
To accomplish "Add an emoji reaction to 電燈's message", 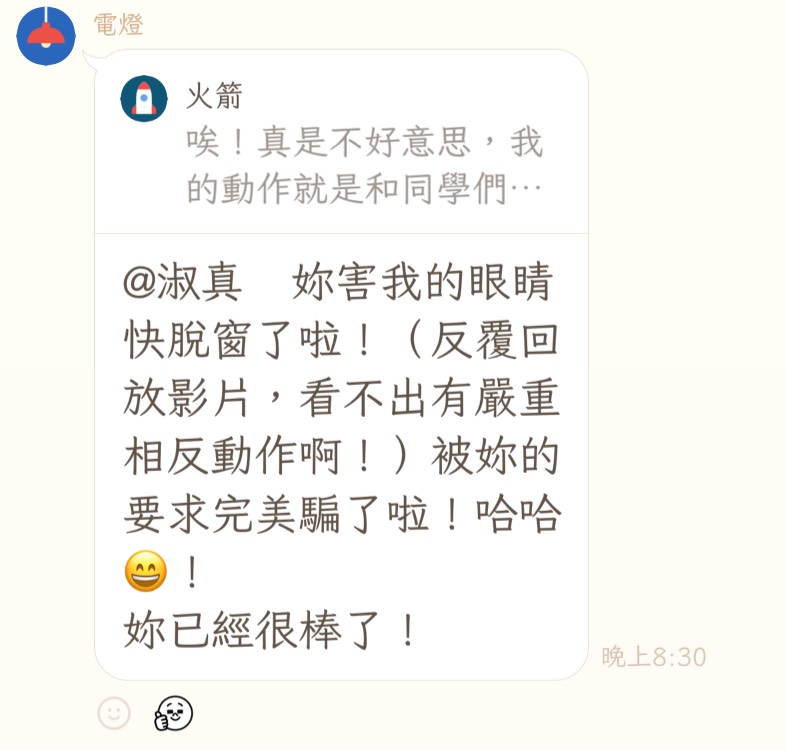I will [x=114, y=713].
